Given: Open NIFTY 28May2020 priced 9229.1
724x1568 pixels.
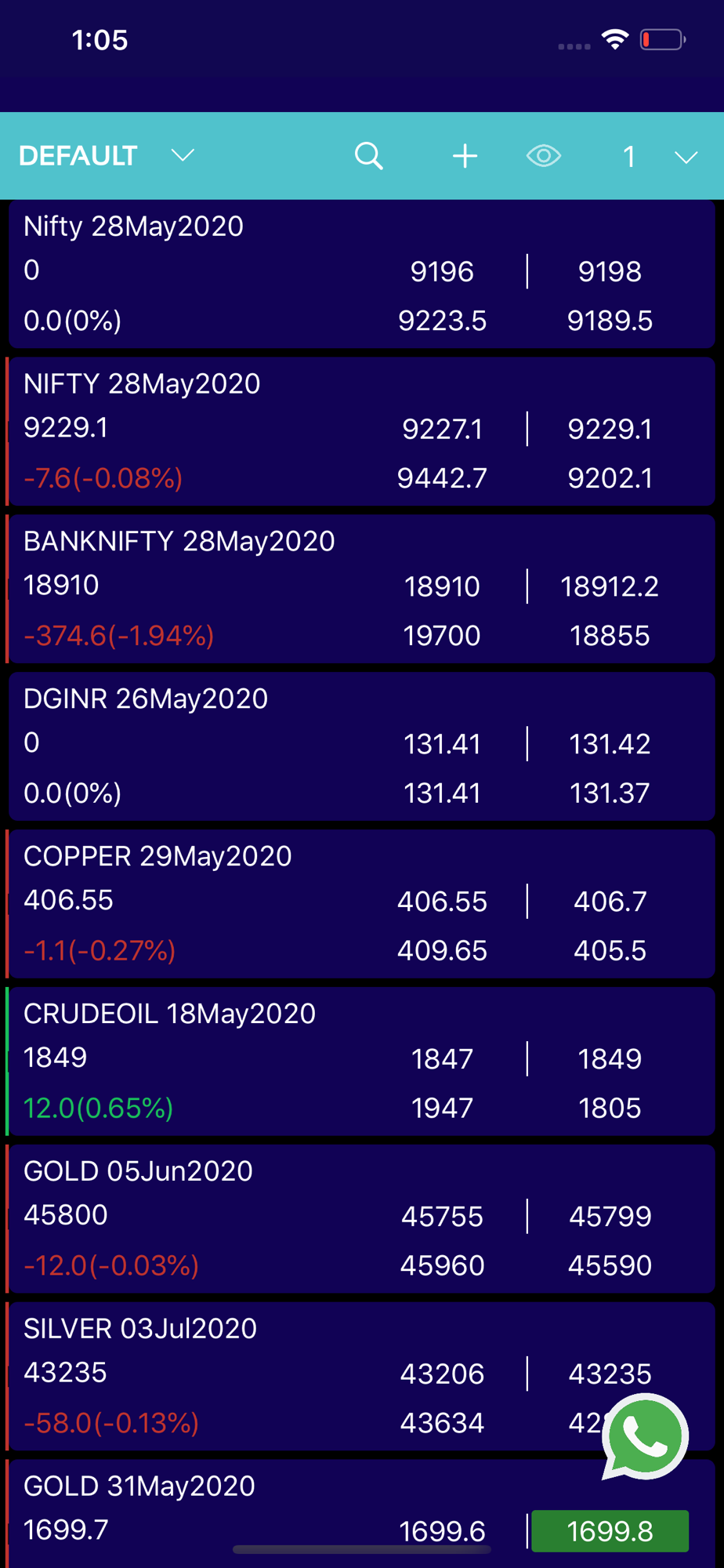Looking at the screenshot, I should tap(361, 431).
